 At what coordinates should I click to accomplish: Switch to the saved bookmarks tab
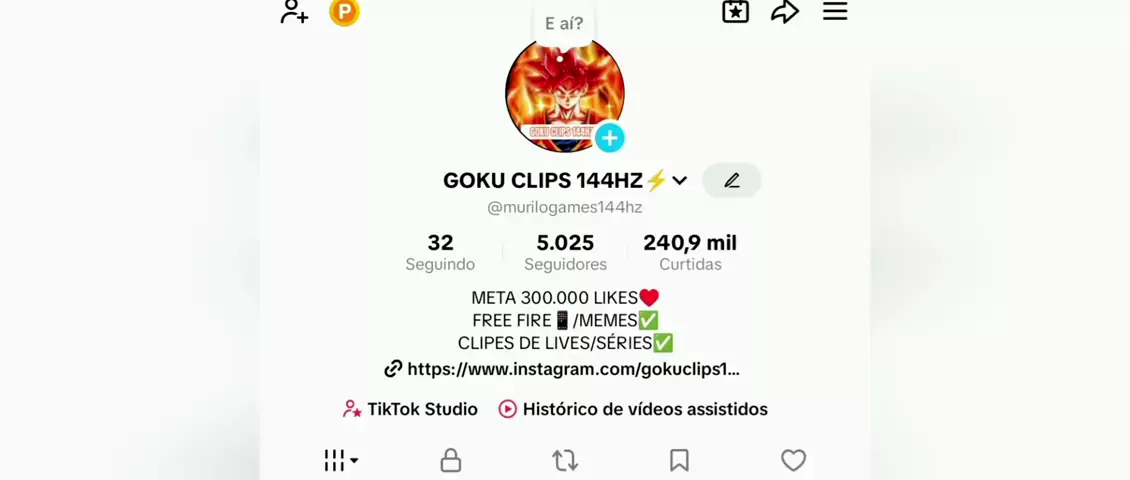679,460
